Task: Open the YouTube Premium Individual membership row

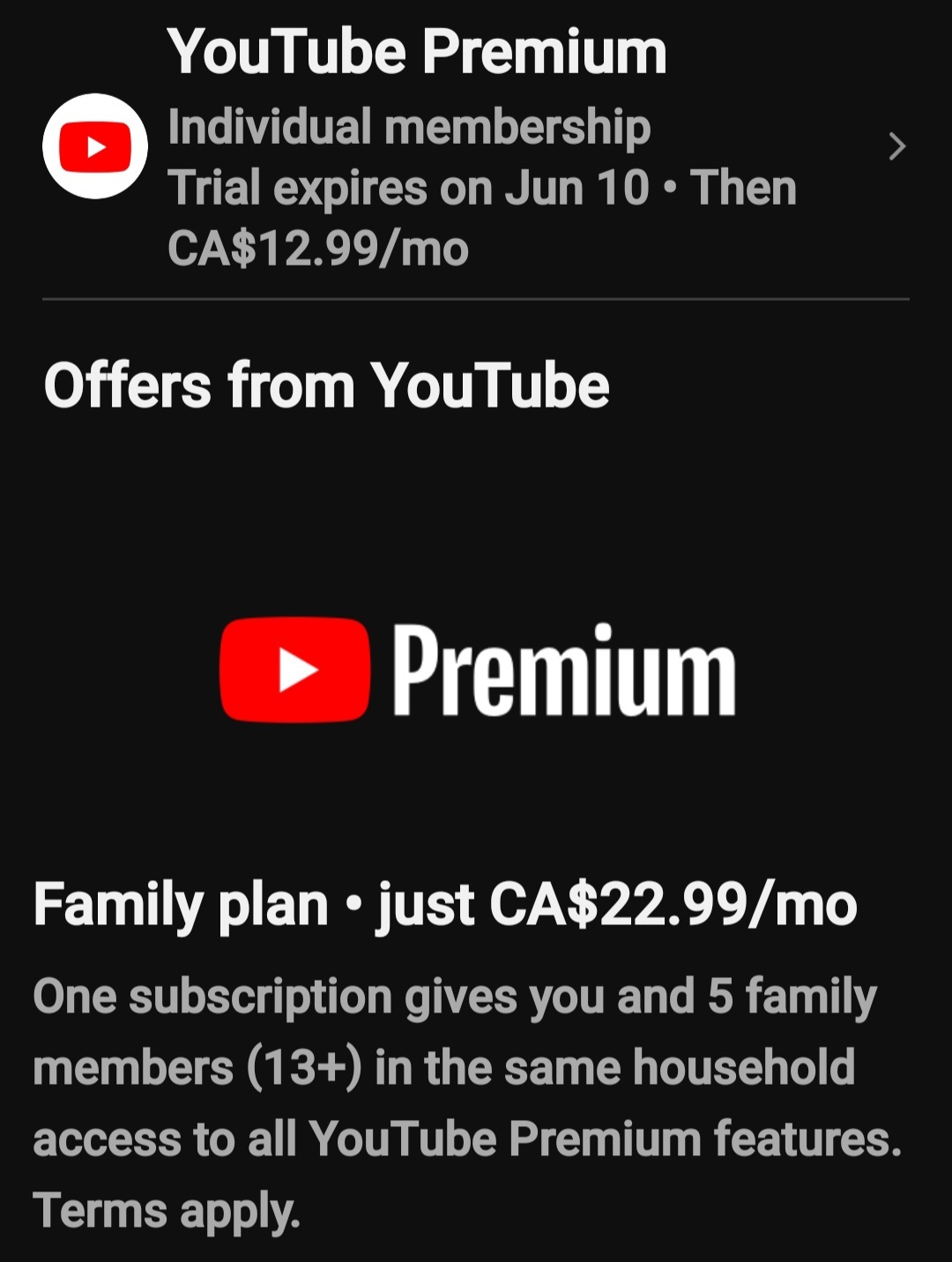Action: coord(476,147)
